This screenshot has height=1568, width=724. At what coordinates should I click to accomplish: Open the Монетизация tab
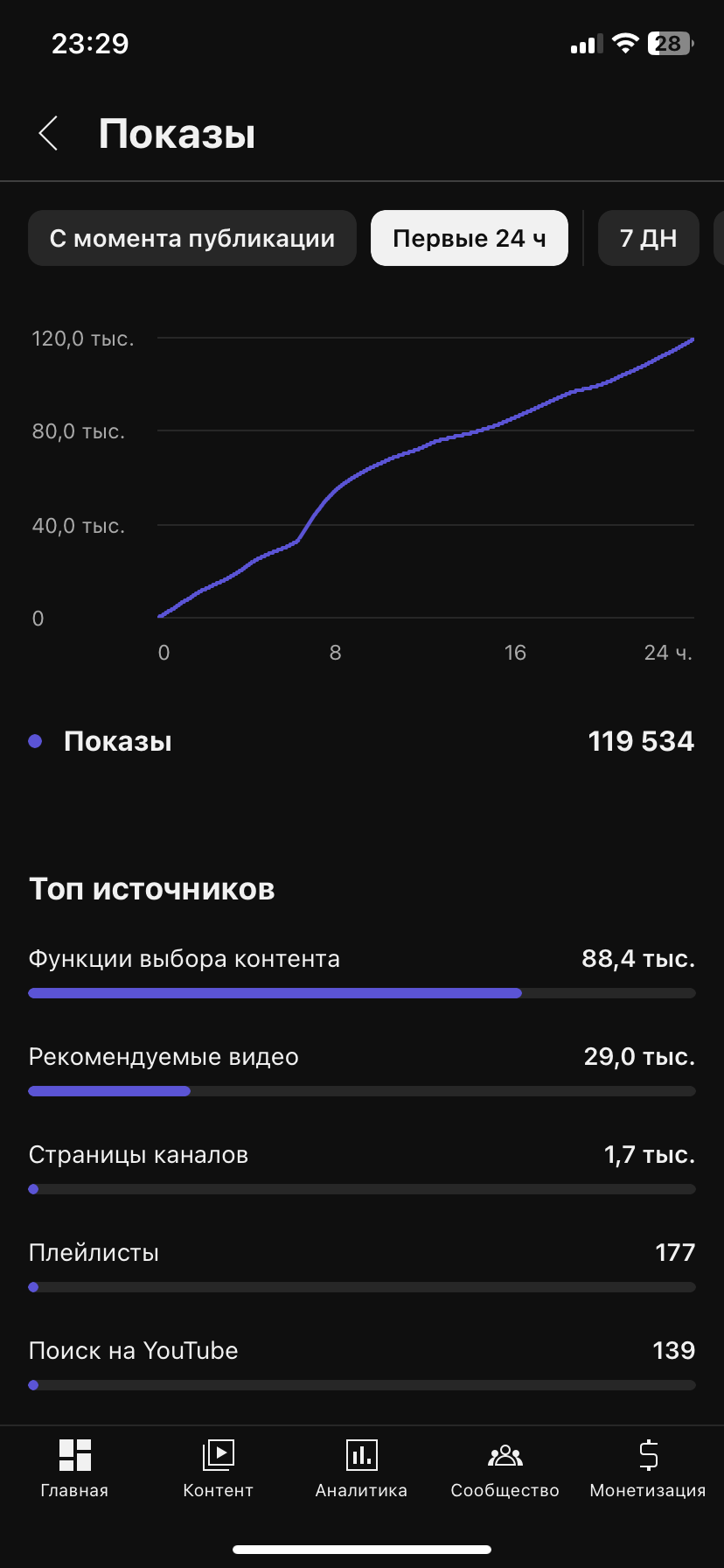[648, 1468]
